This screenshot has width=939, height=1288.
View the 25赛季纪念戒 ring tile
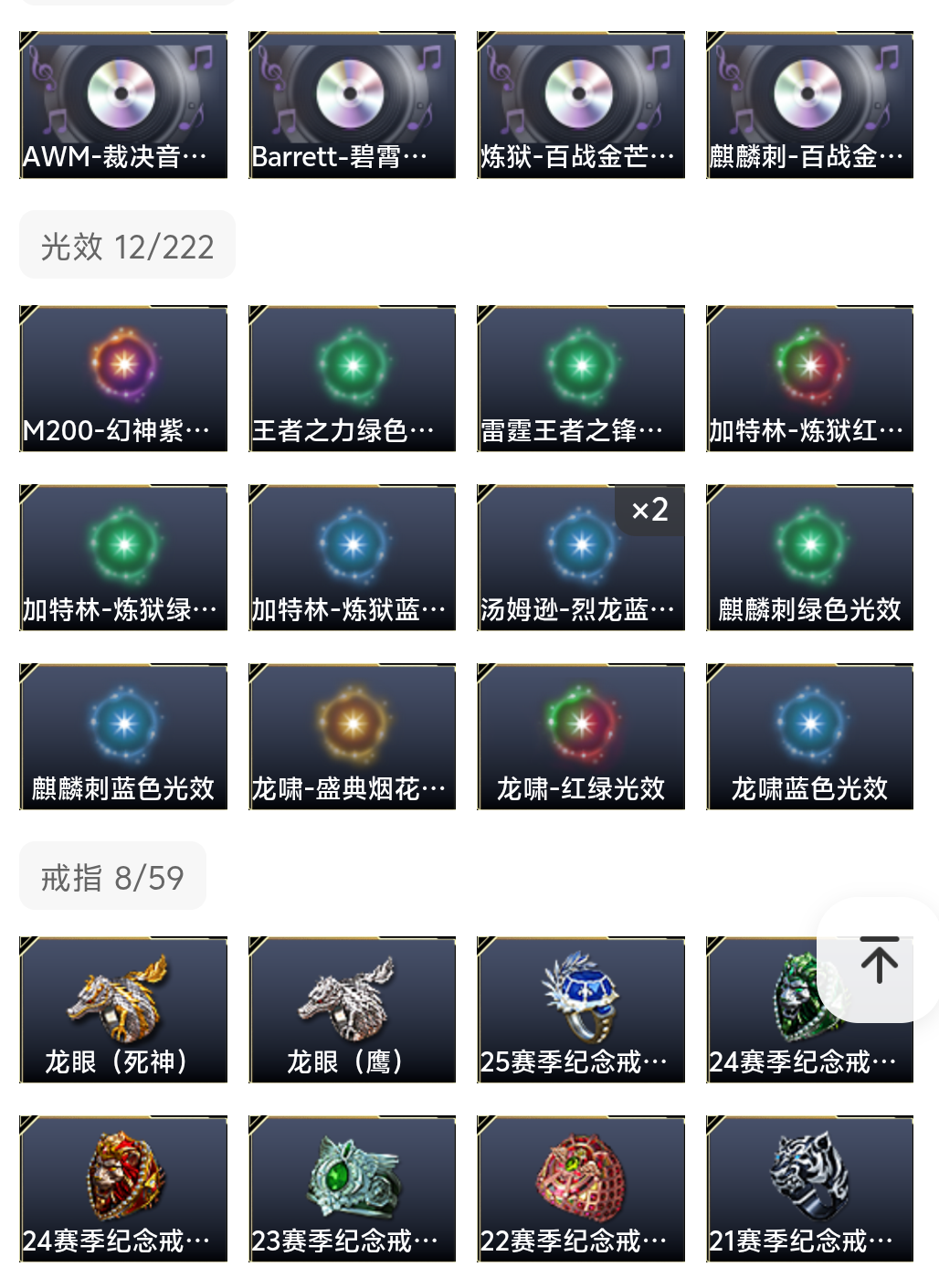581,1009
